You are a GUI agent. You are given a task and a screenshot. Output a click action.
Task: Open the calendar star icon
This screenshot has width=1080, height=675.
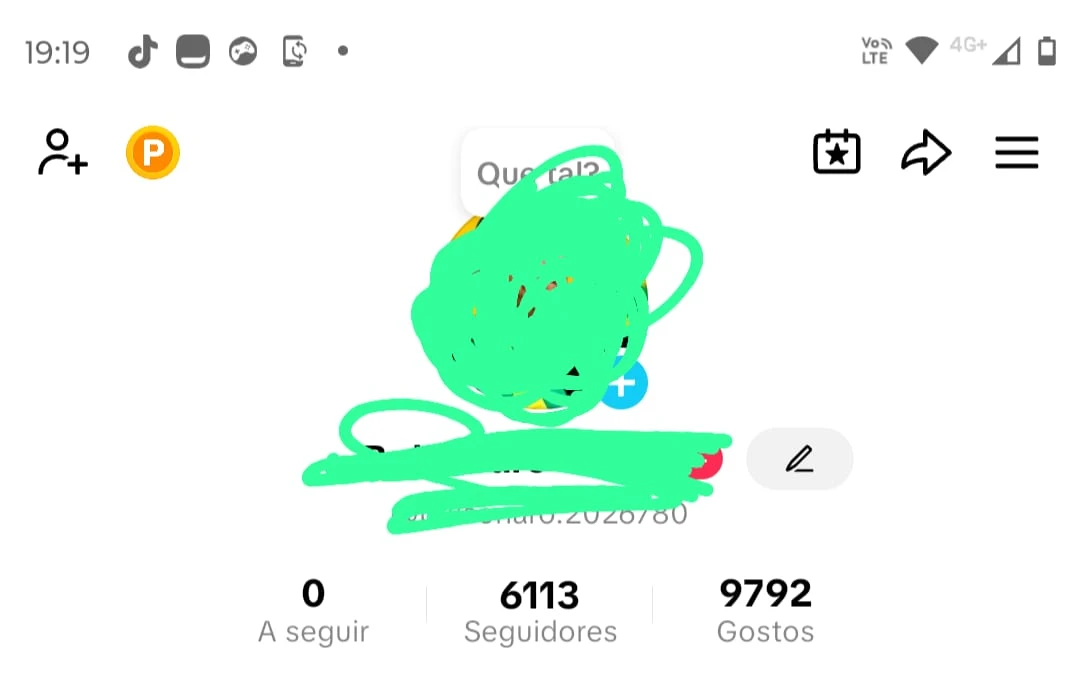[x=836, y=153]
